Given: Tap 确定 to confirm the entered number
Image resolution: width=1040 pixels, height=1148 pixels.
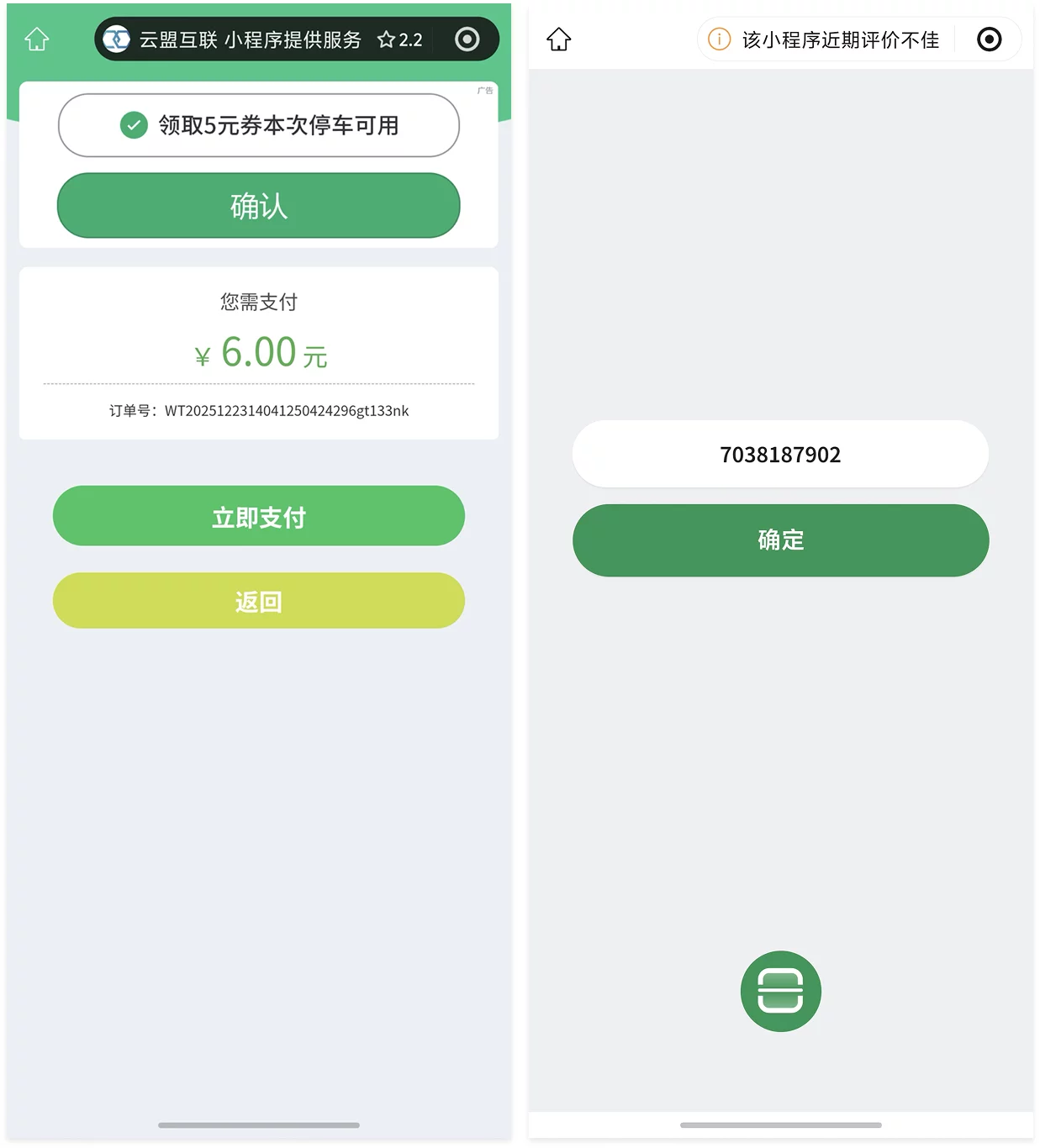Looking at the screenshot, I should [780, 540].
